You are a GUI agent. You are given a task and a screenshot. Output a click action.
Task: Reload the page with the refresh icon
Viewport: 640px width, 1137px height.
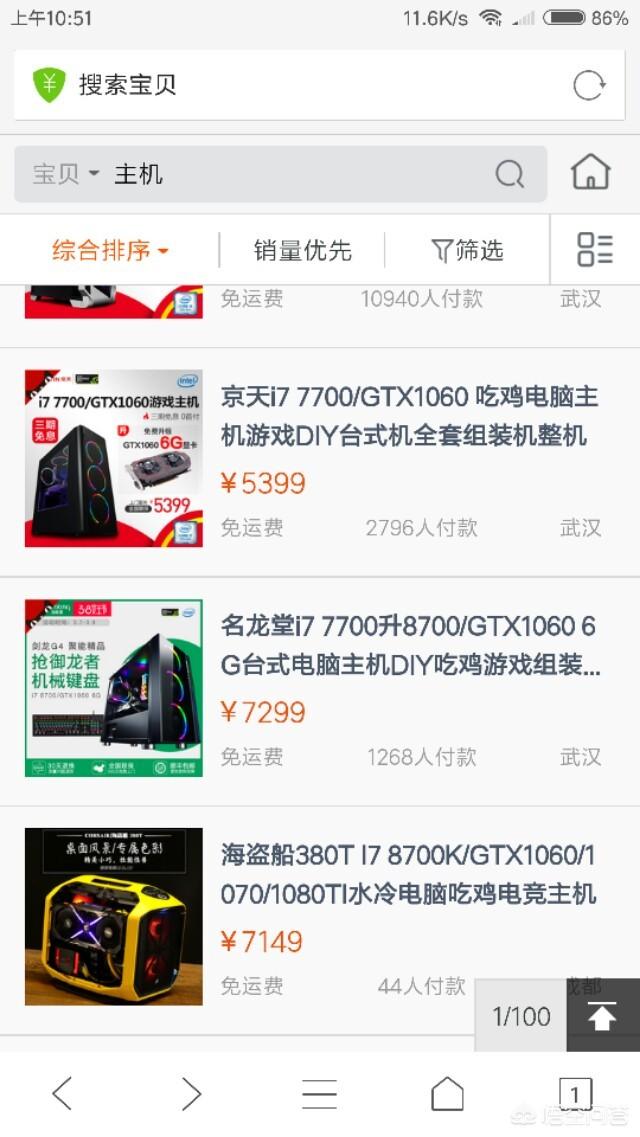tap(589, 86)
